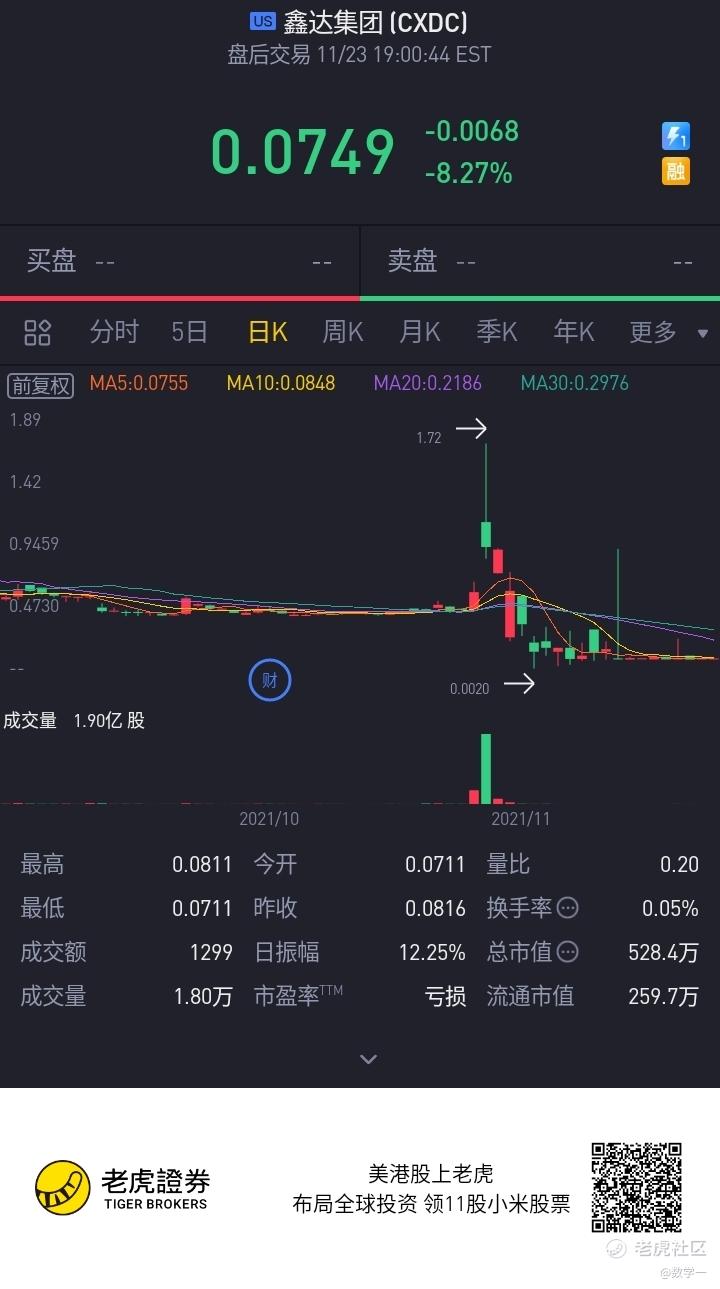
Task: Click the Tiger Brokers yellow logo
Action: pyautogui.click(x=66, y=1186)
